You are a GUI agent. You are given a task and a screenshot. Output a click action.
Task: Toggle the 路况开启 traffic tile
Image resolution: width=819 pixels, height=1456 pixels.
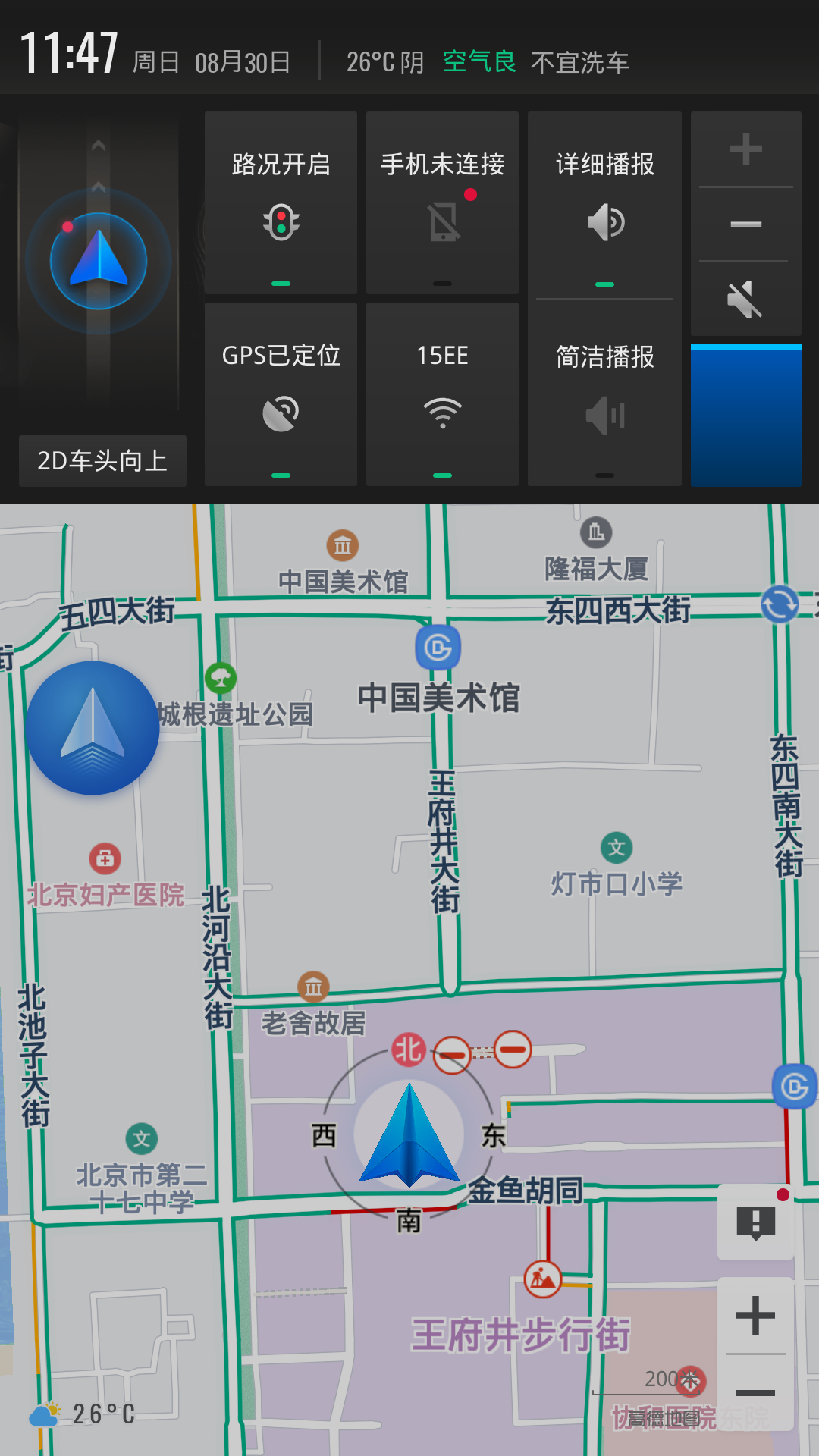click(x=281, y=202)
